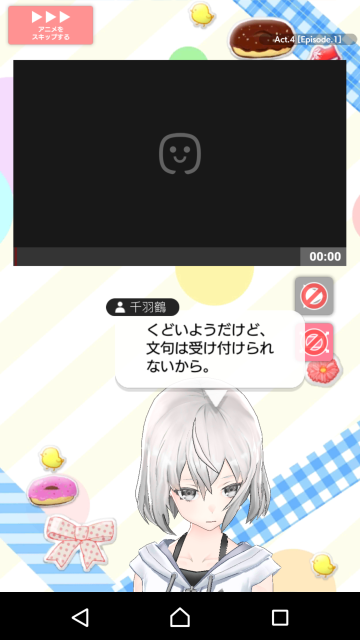Advance the dialogue bubble from 千羽鶴
The image size is (360, 640).
(210, 349)
